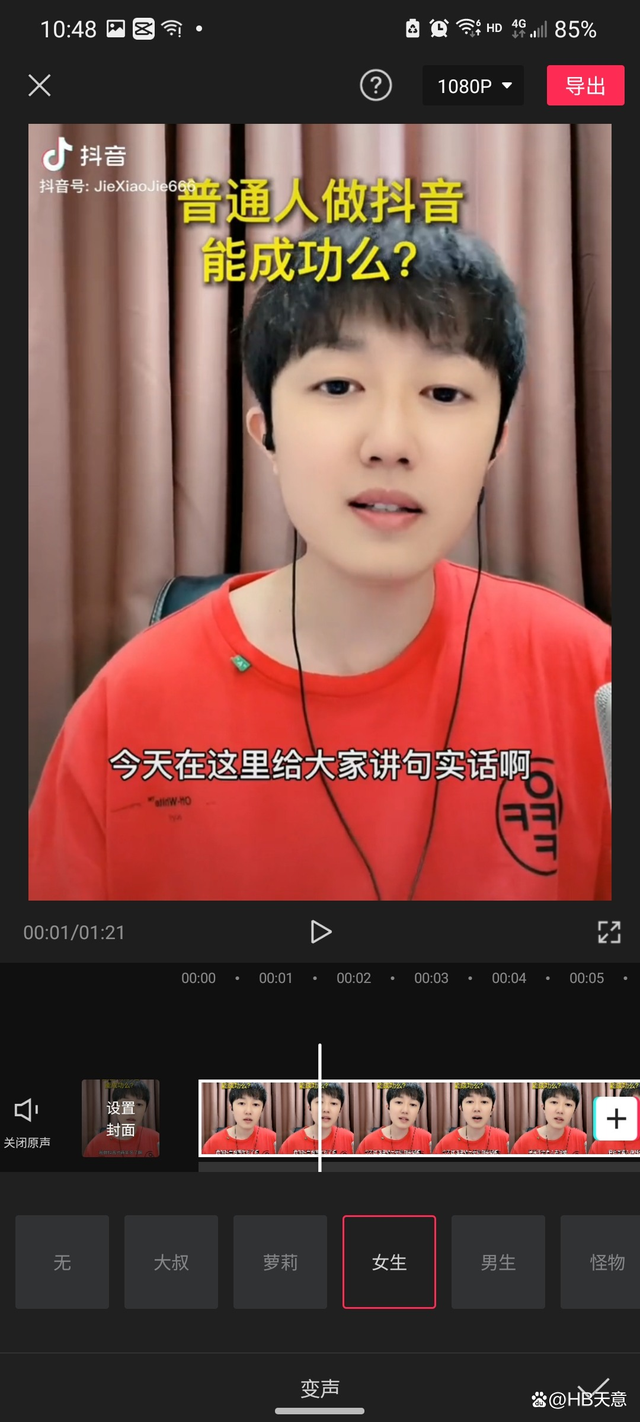Open the 1080P resolution dropdown

pos(473,86)
